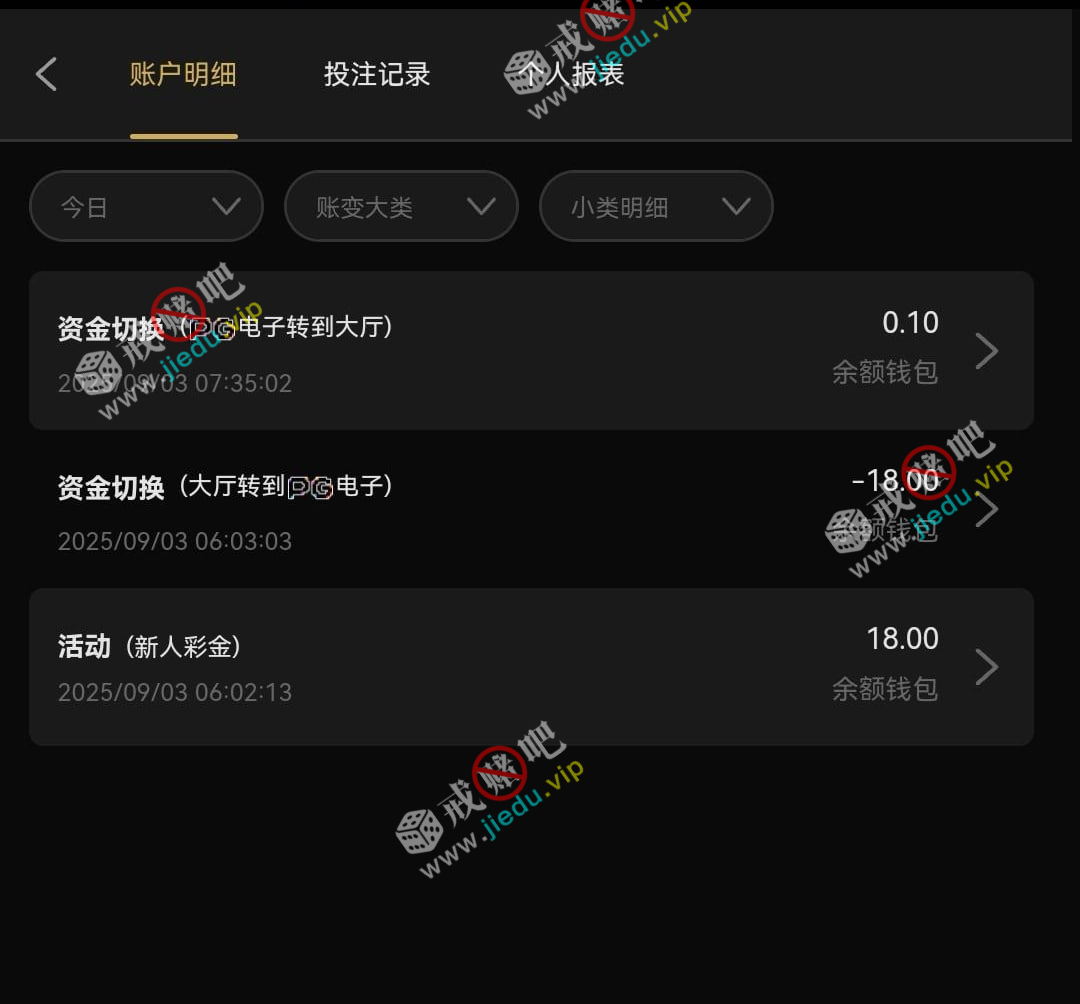This screenshot has height=1004, width=1080.
Task: Switch to the 投注记录 tab
Action: 377,75
